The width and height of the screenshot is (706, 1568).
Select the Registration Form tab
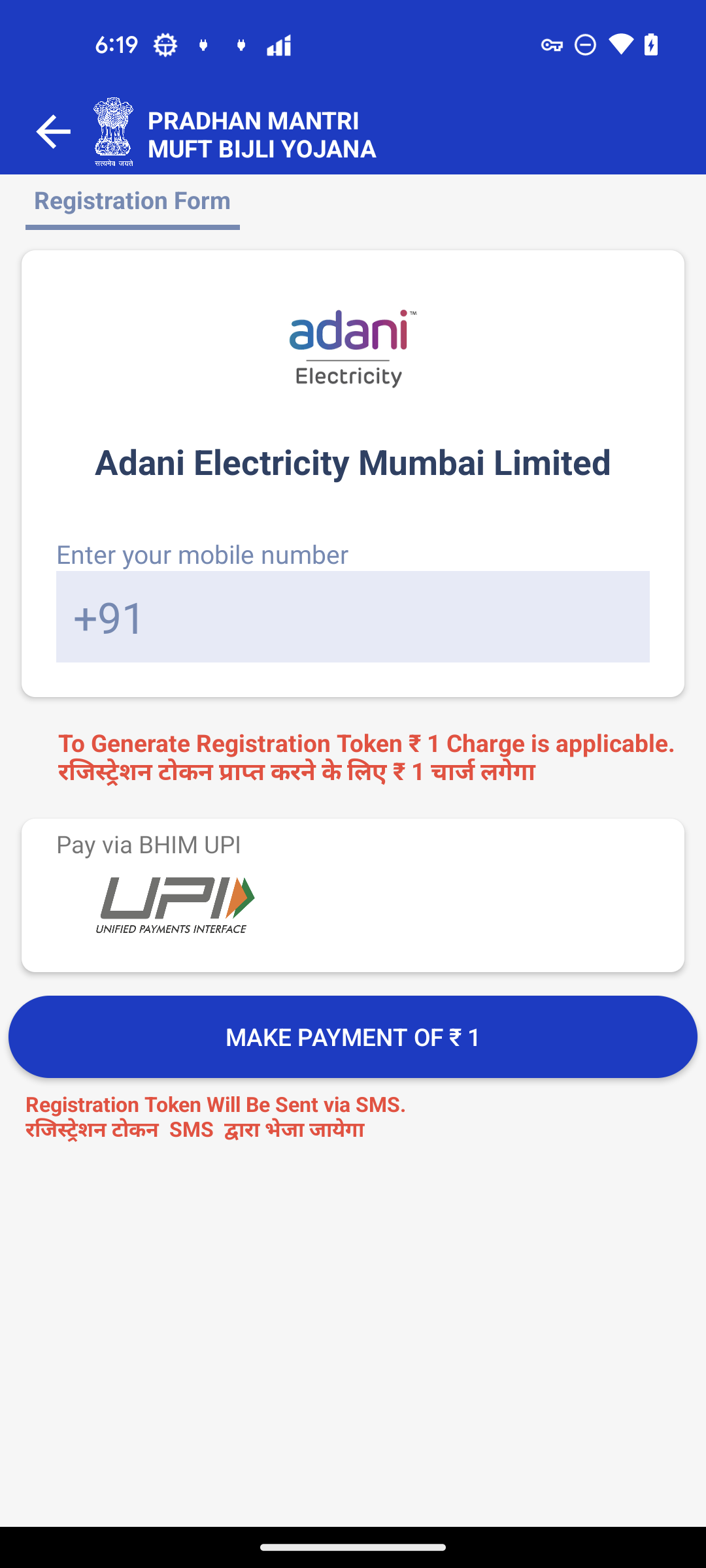click(x=133, y=201)
